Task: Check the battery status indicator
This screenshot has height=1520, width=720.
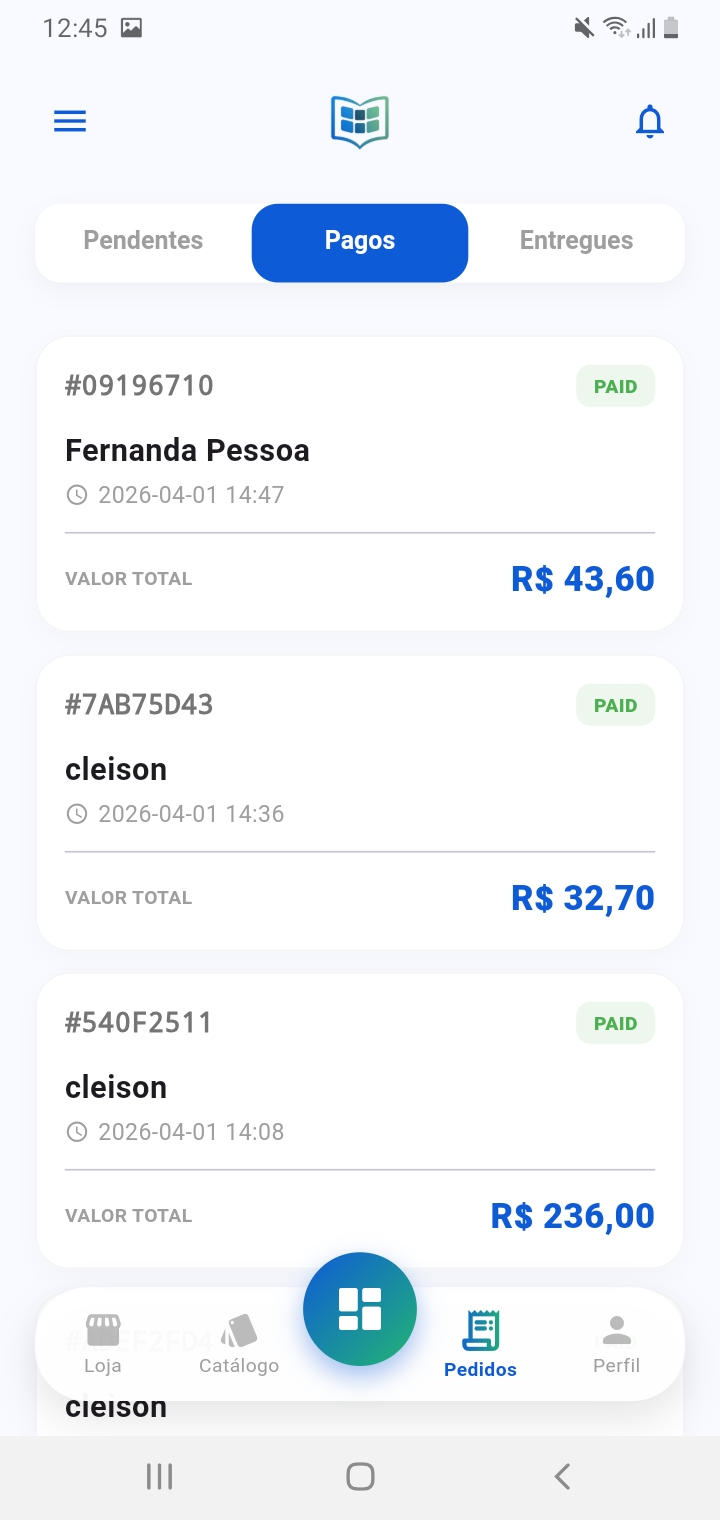Action: (668, 28)
